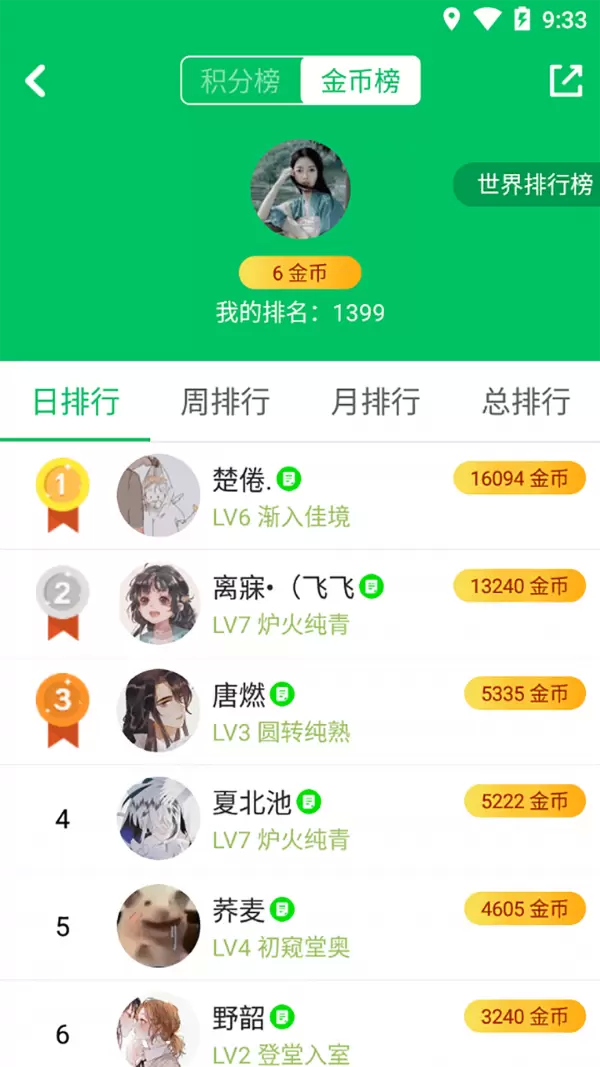The image size is (600, 1067).
Task: Share the leaderboard via share icon
Action: pyautogui.click(x=565, y=81)
